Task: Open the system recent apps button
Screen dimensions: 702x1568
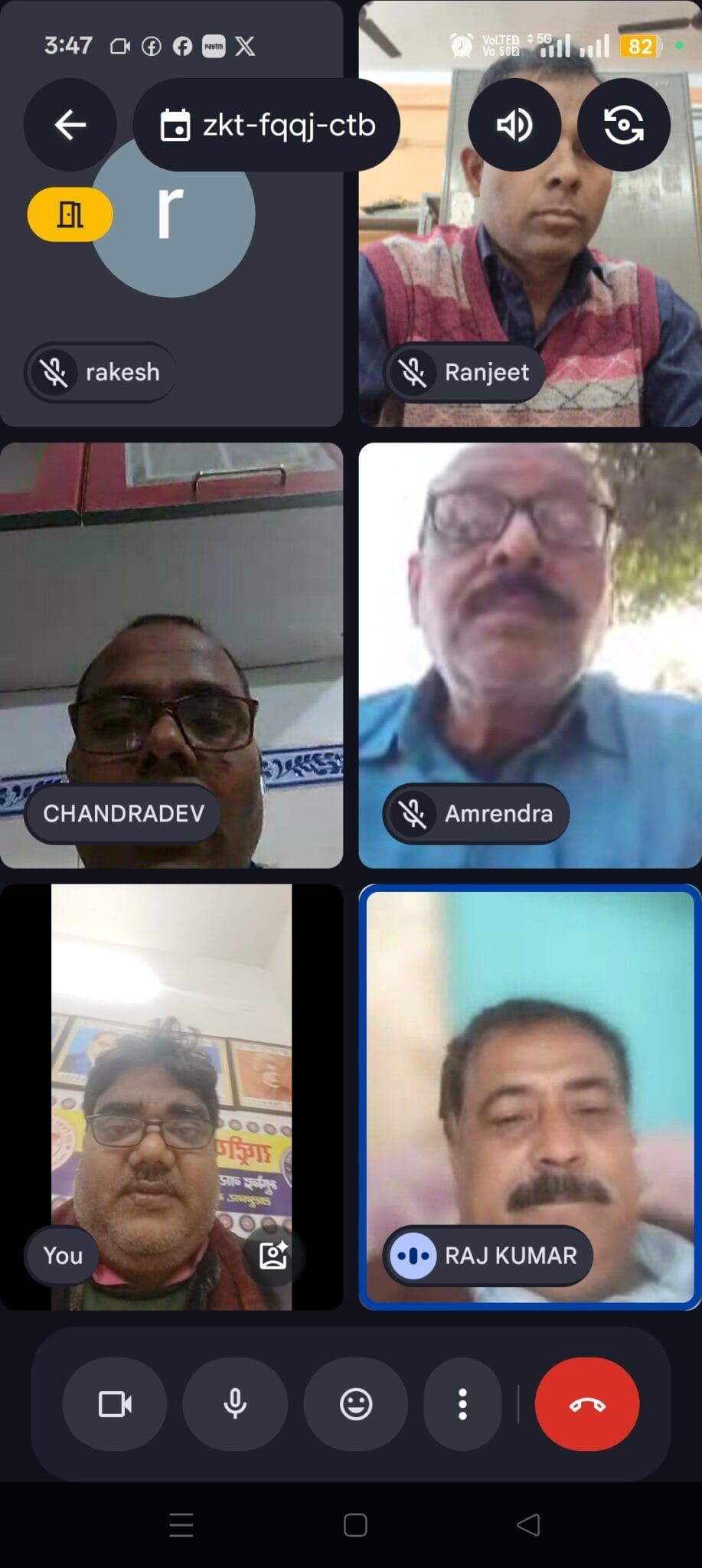Action: tap(181, 1524)
